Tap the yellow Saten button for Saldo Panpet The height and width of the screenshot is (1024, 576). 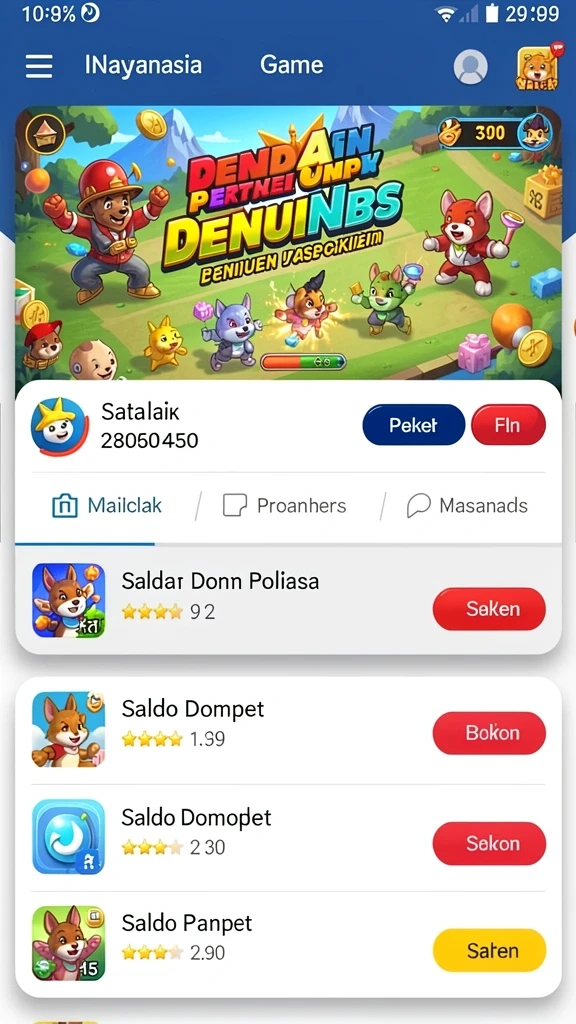click(489, 950)
